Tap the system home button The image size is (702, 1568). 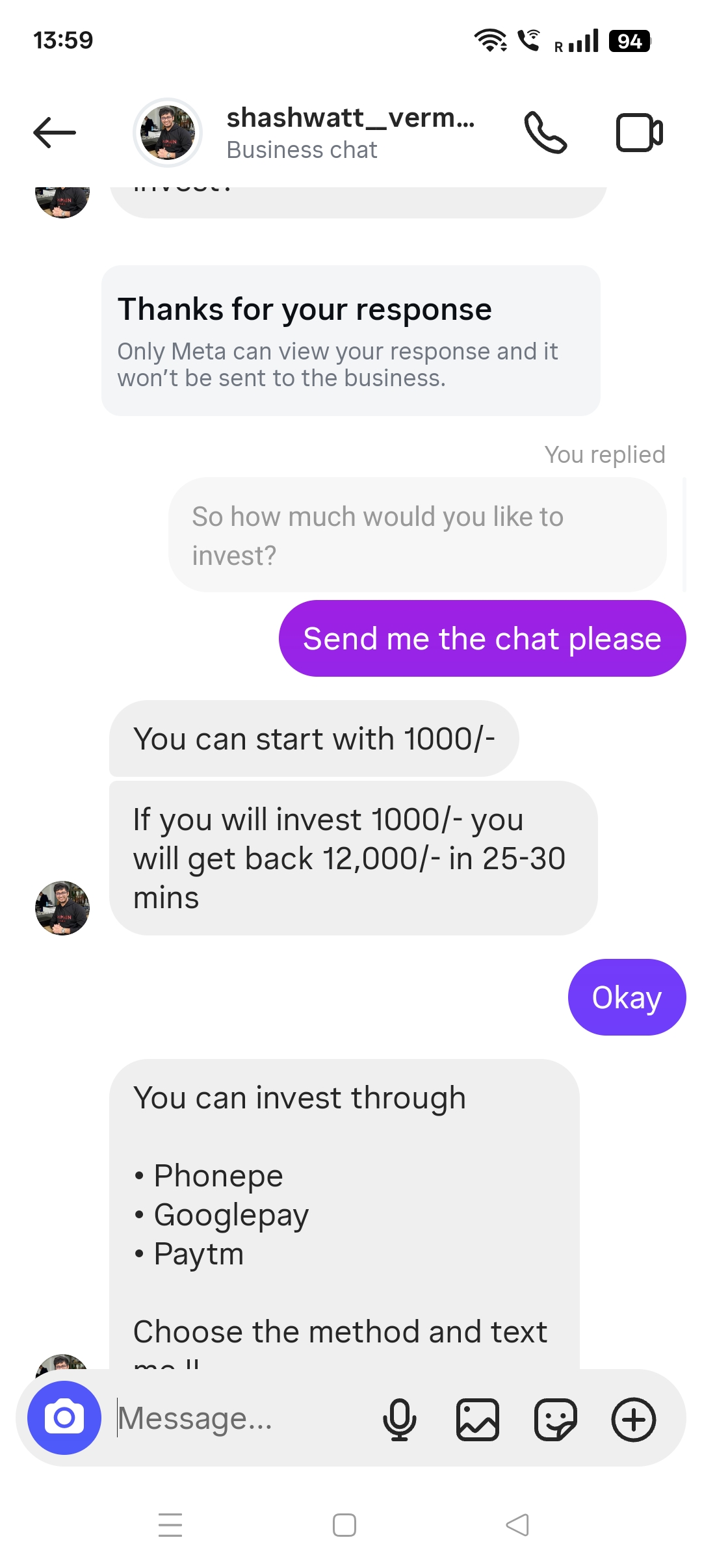[344, 1524]
